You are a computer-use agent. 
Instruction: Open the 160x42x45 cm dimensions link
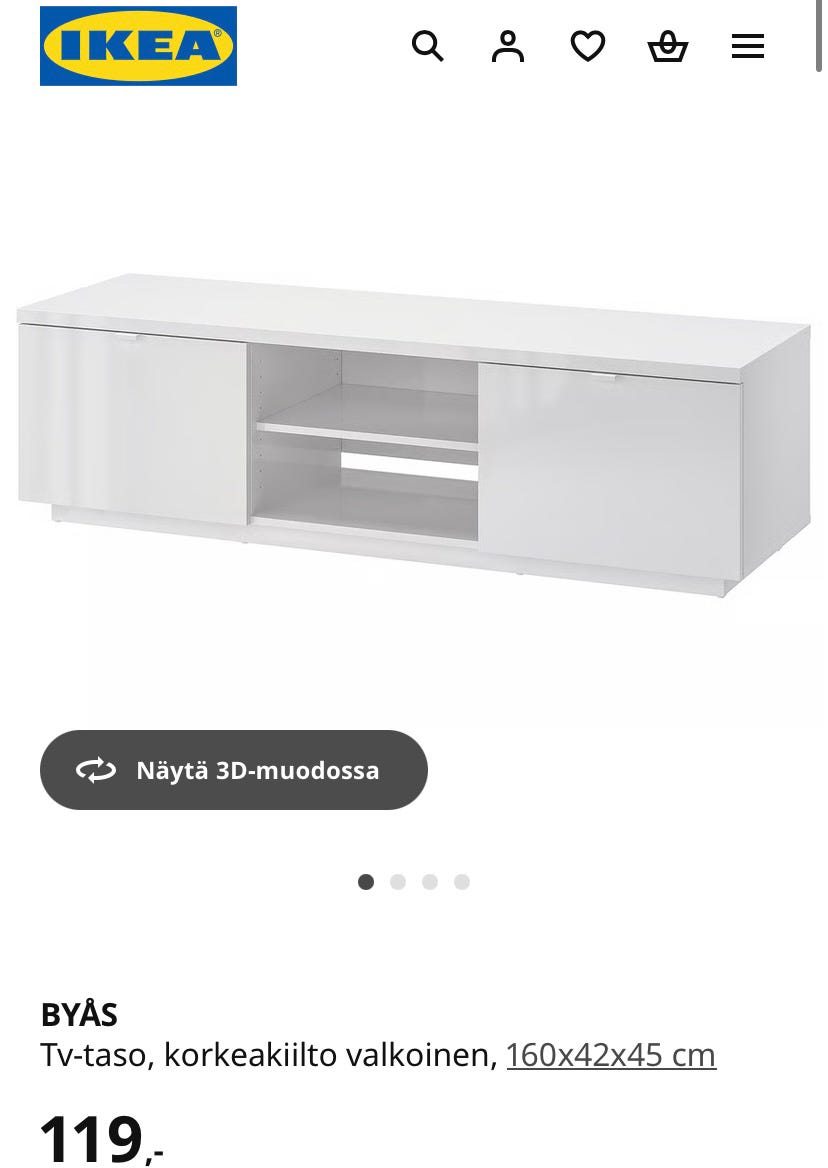[x=611, y=1053]
